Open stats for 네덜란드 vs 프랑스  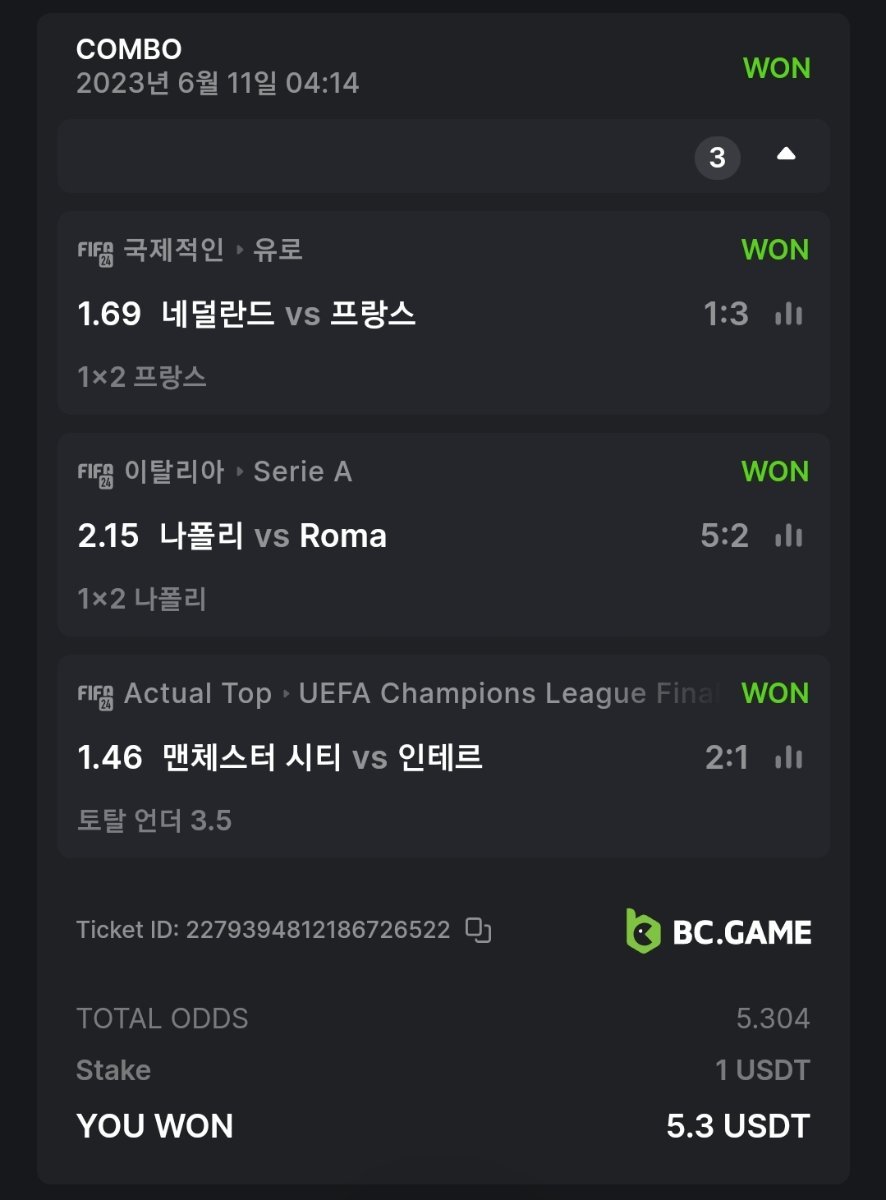click(x=789, y=314)
